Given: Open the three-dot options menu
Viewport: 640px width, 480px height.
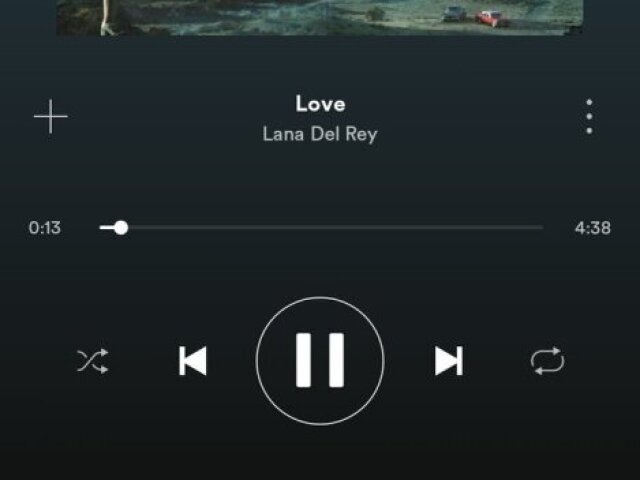Looking at the screenshot, I should point(589,117).
